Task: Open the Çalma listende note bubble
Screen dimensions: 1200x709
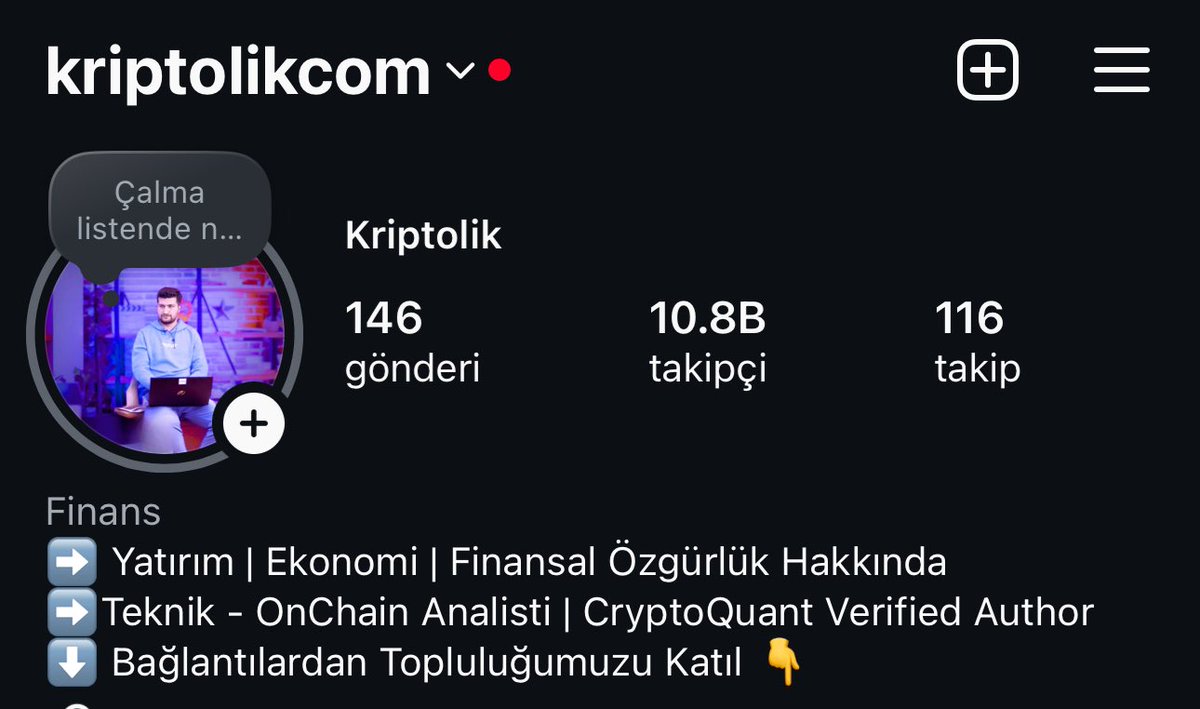Action: pyautogui.click(x=160, y=211)
